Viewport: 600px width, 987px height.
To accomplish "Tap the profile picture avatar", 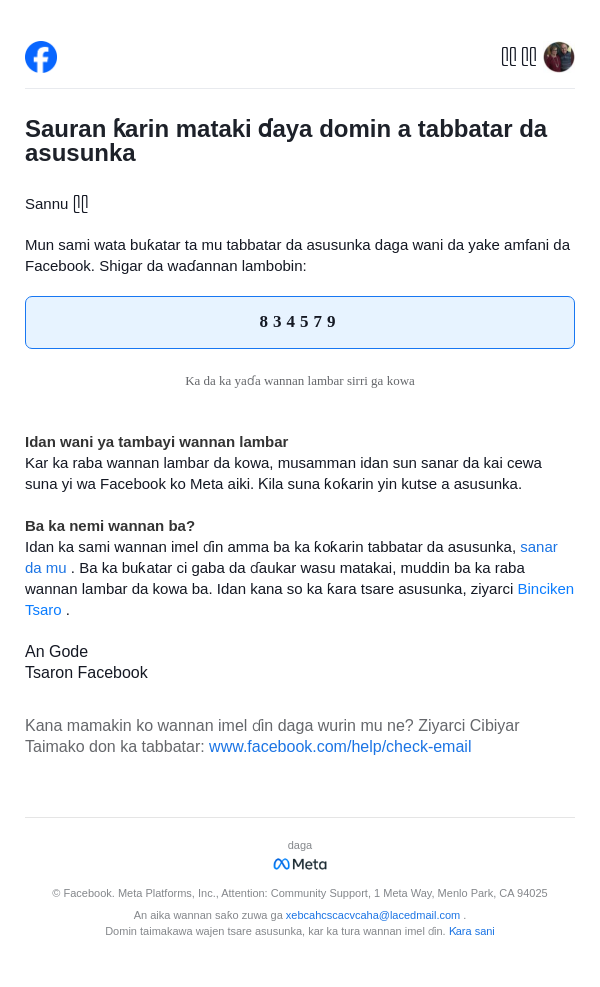I will (559, 57).
